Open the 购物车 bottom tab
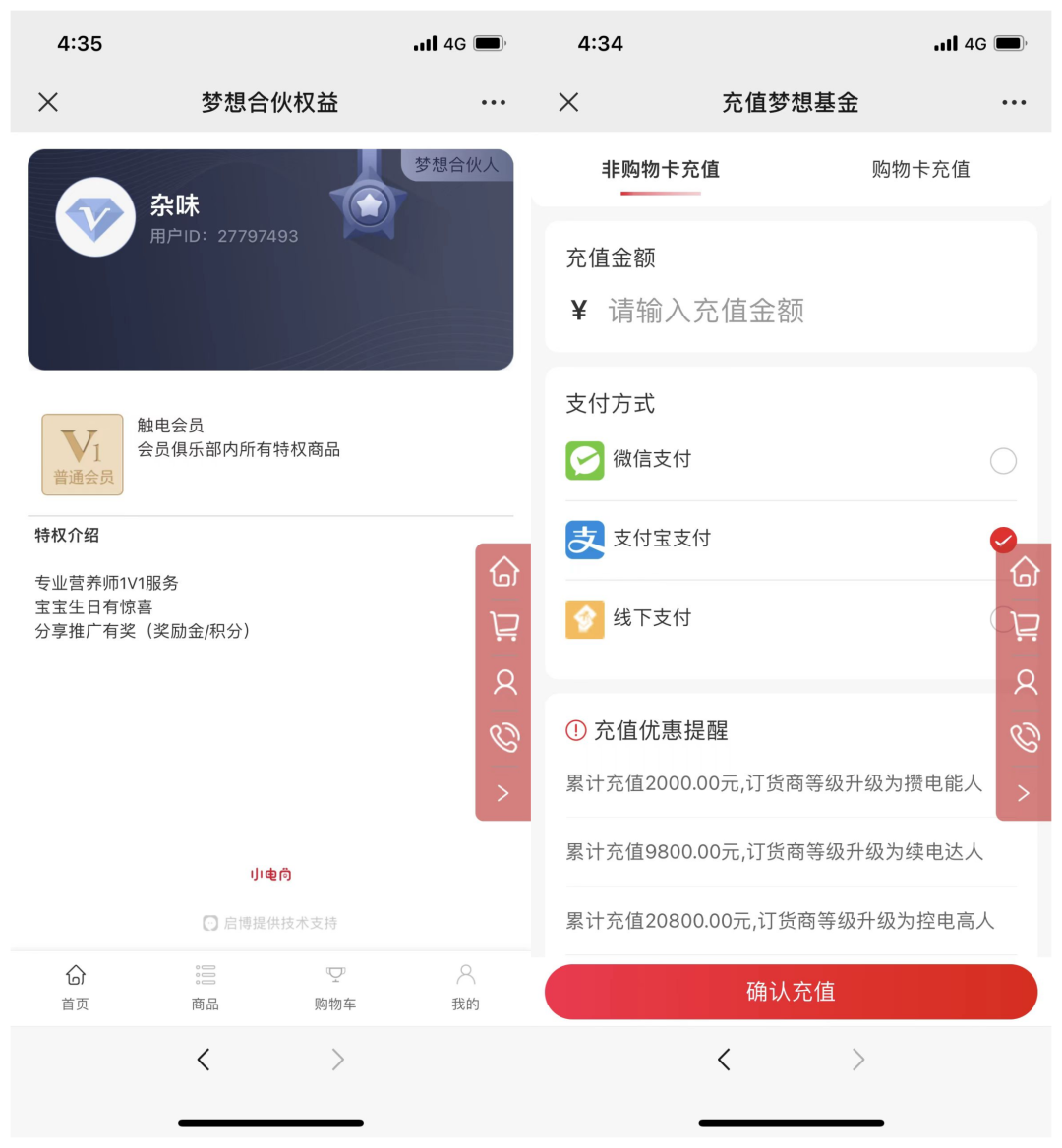 335,987
